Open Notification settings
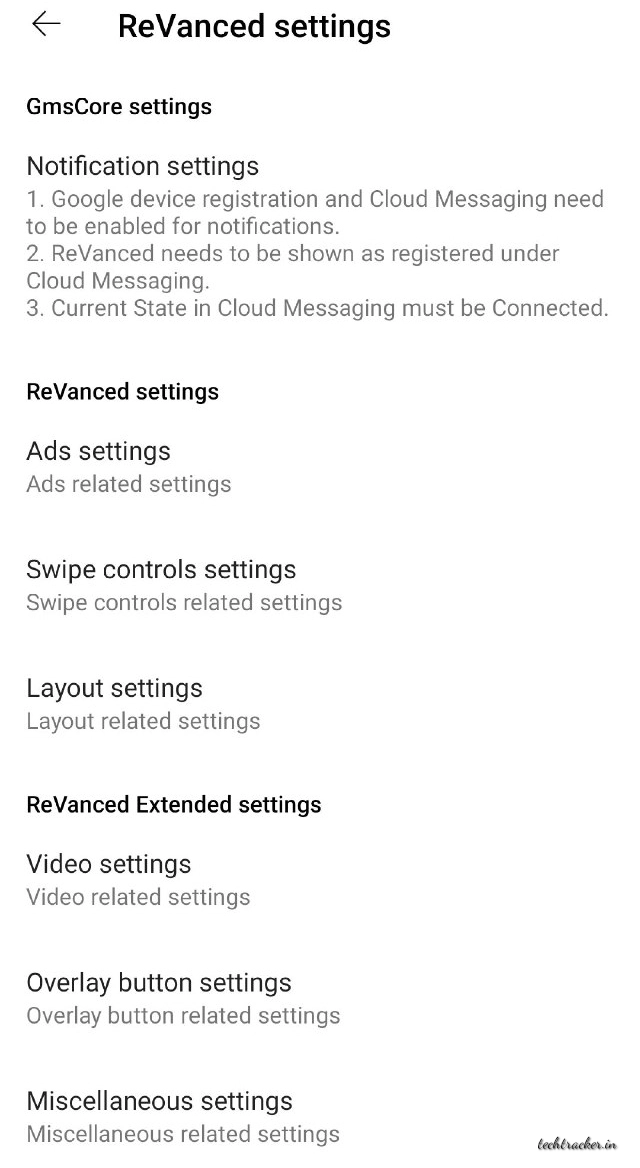This screenshot has height=1168, width=640. [x=142, y=166]
